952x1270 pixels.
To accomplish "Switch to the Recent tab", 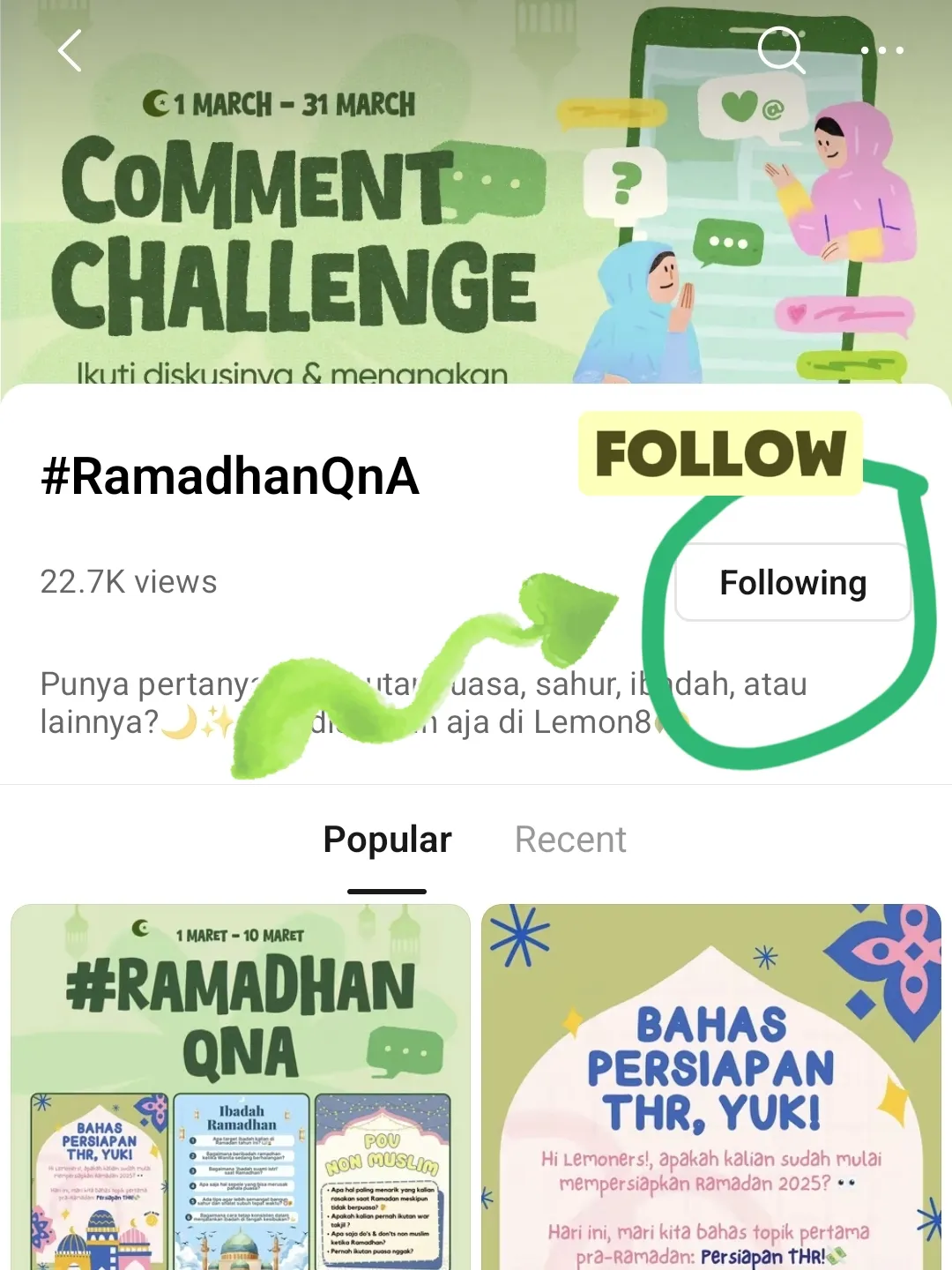I will point(570,840).
